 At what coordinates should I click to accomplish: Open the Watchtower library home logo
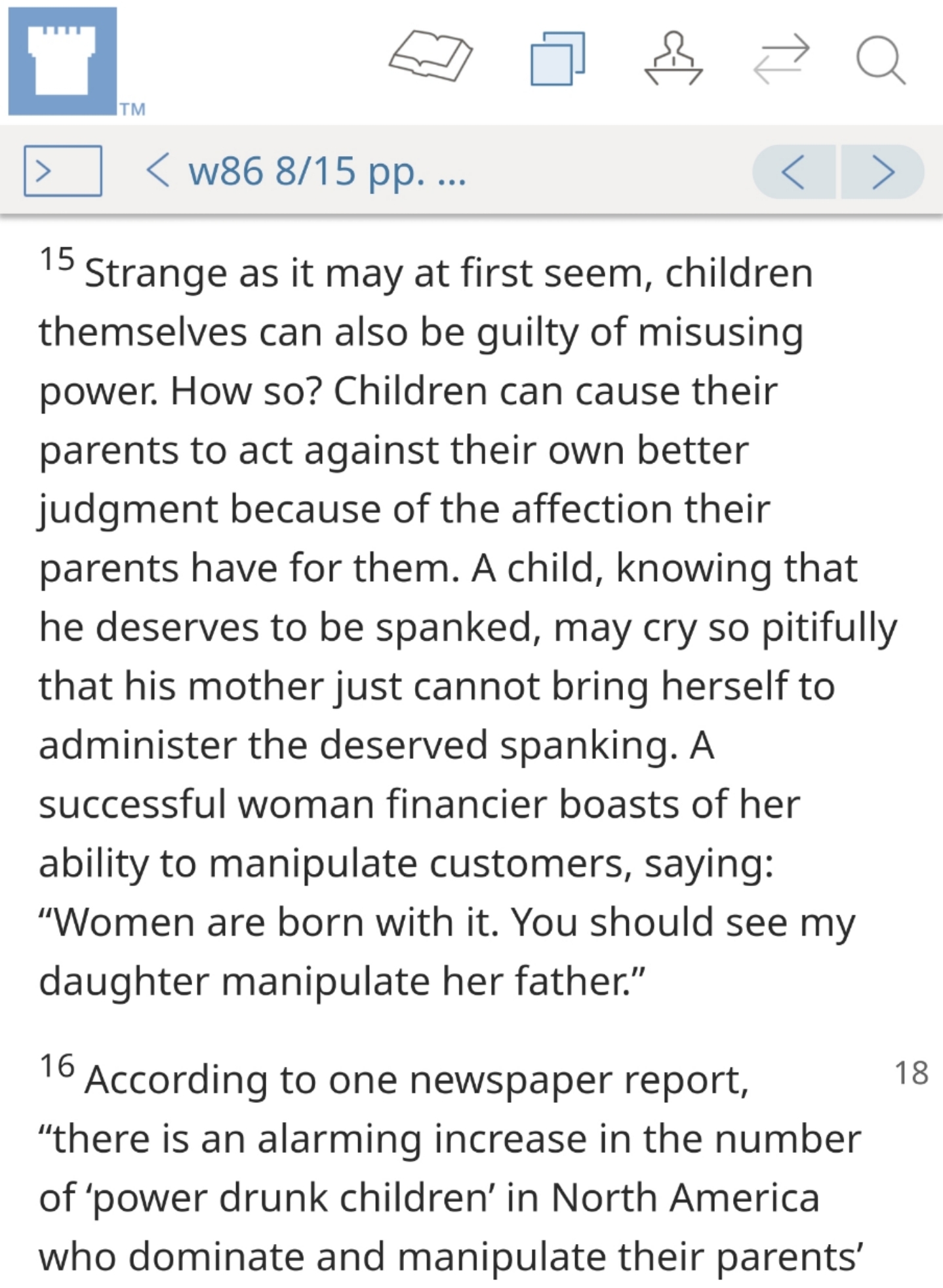tap(62, 61)
